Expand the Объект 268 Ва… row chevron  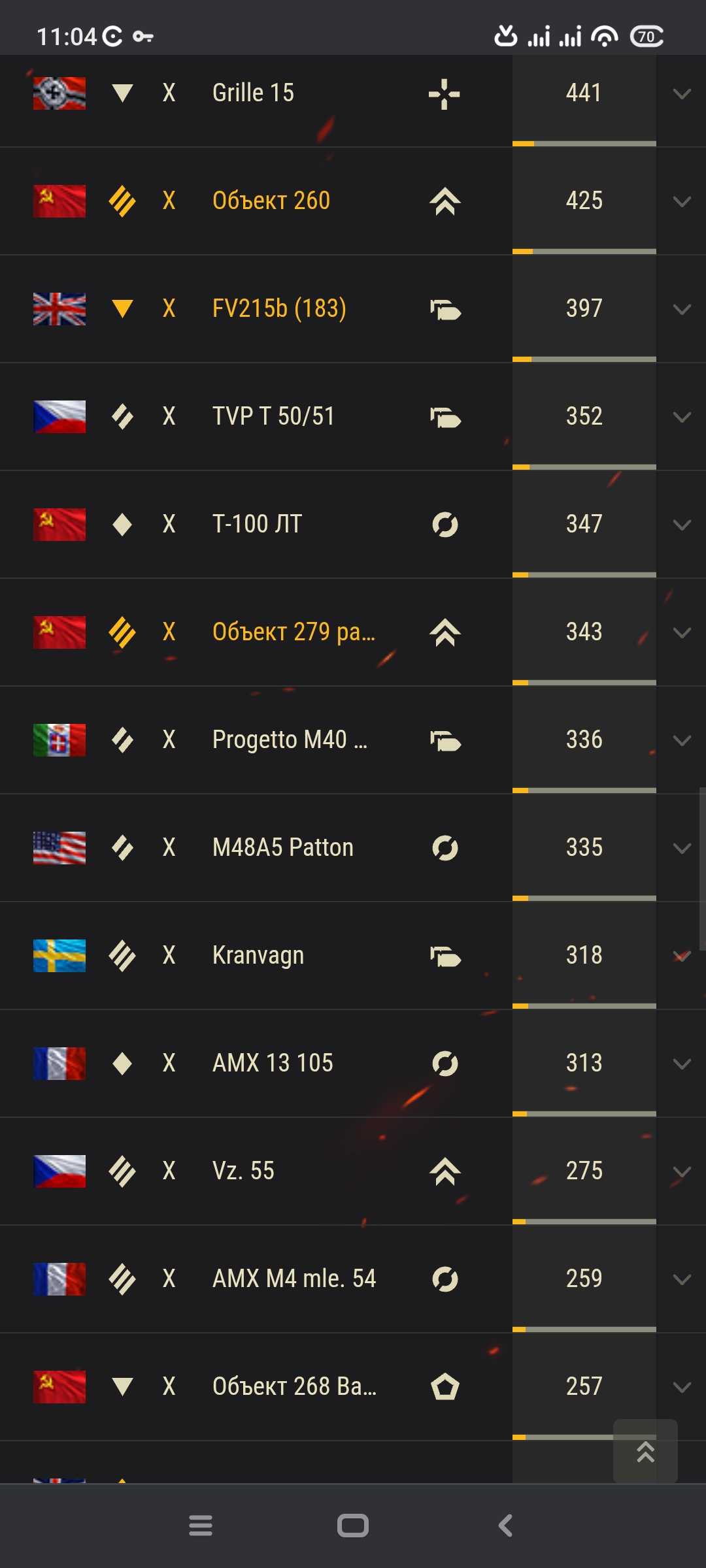tap(682, 1388)
